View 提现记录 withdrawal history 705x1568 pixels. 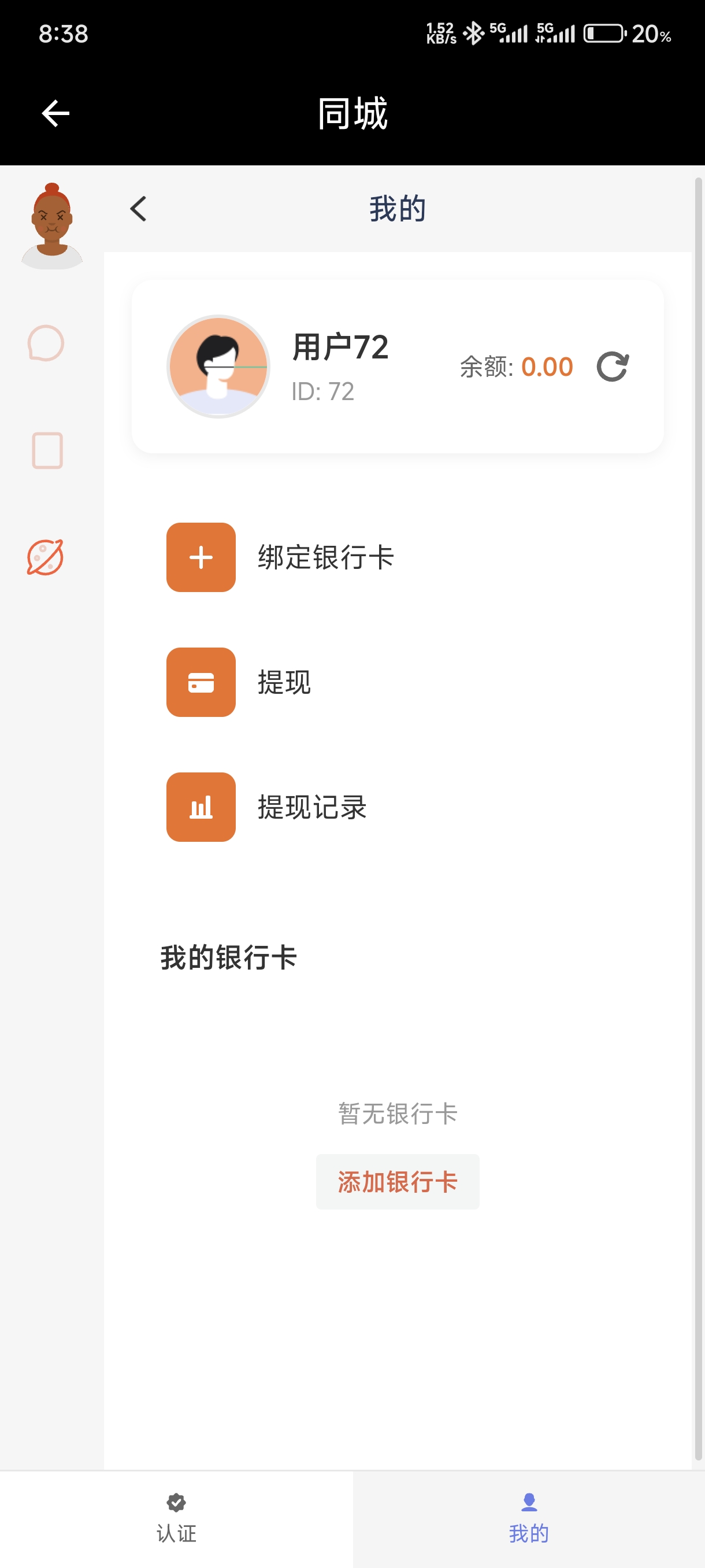coord(267,807)
